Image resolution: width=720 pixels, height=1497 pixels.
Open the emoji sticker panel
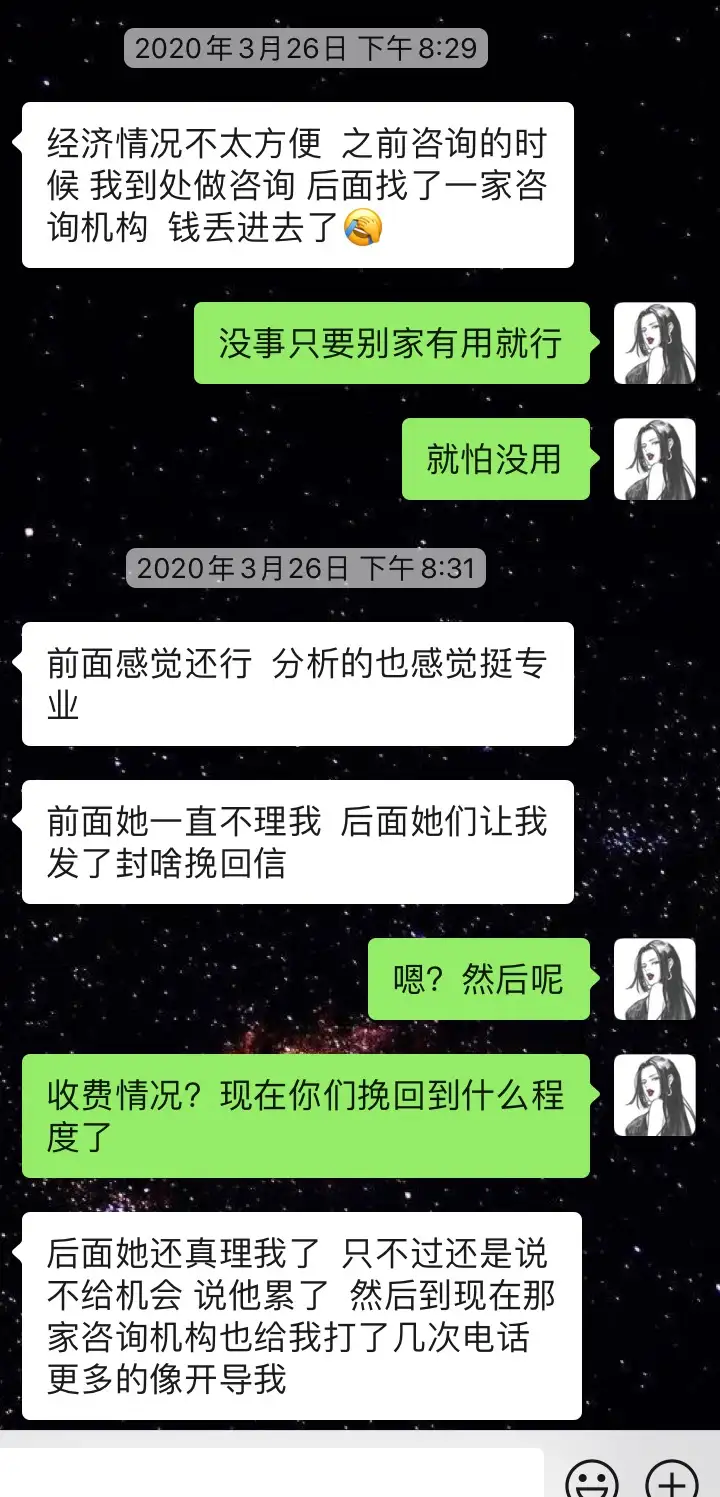[592, 1480]
